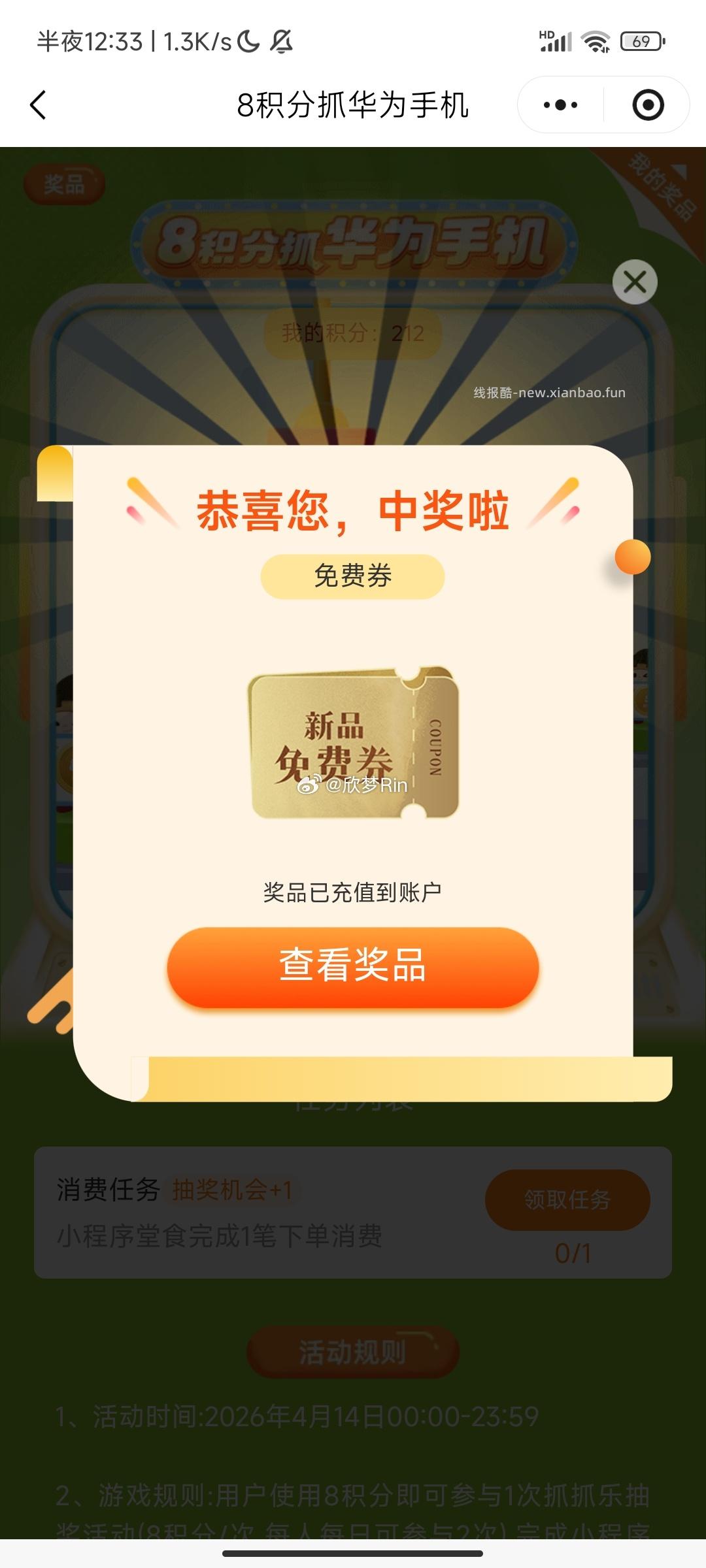The width and height of the screenshot is (706, 1568).
Task: Tap the gold 新品免费券 coupon image
Action: 353,745
